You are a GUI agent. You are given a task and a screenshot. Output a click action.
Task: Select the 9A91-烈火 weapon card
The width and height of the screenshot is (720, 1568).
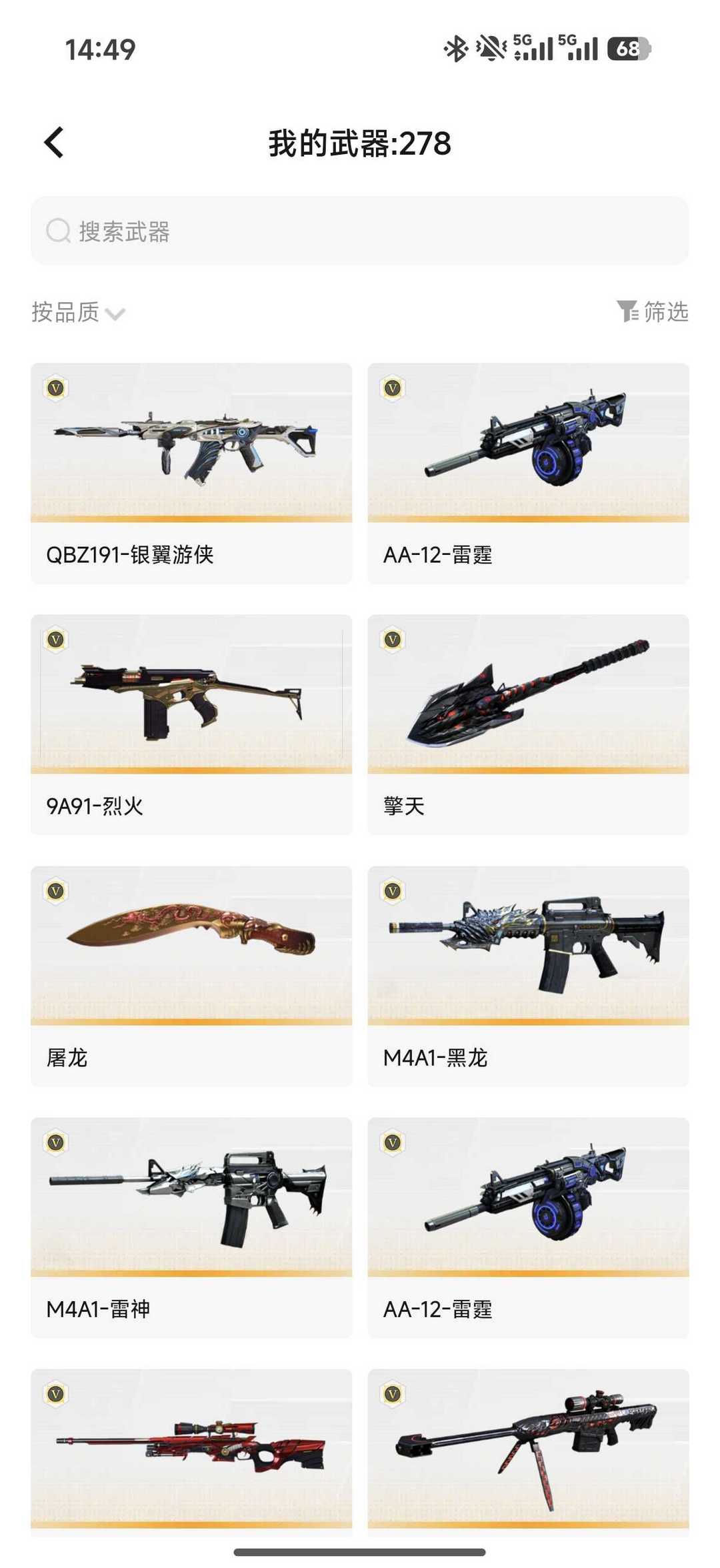pyautogui.click(x=191, y=725)
